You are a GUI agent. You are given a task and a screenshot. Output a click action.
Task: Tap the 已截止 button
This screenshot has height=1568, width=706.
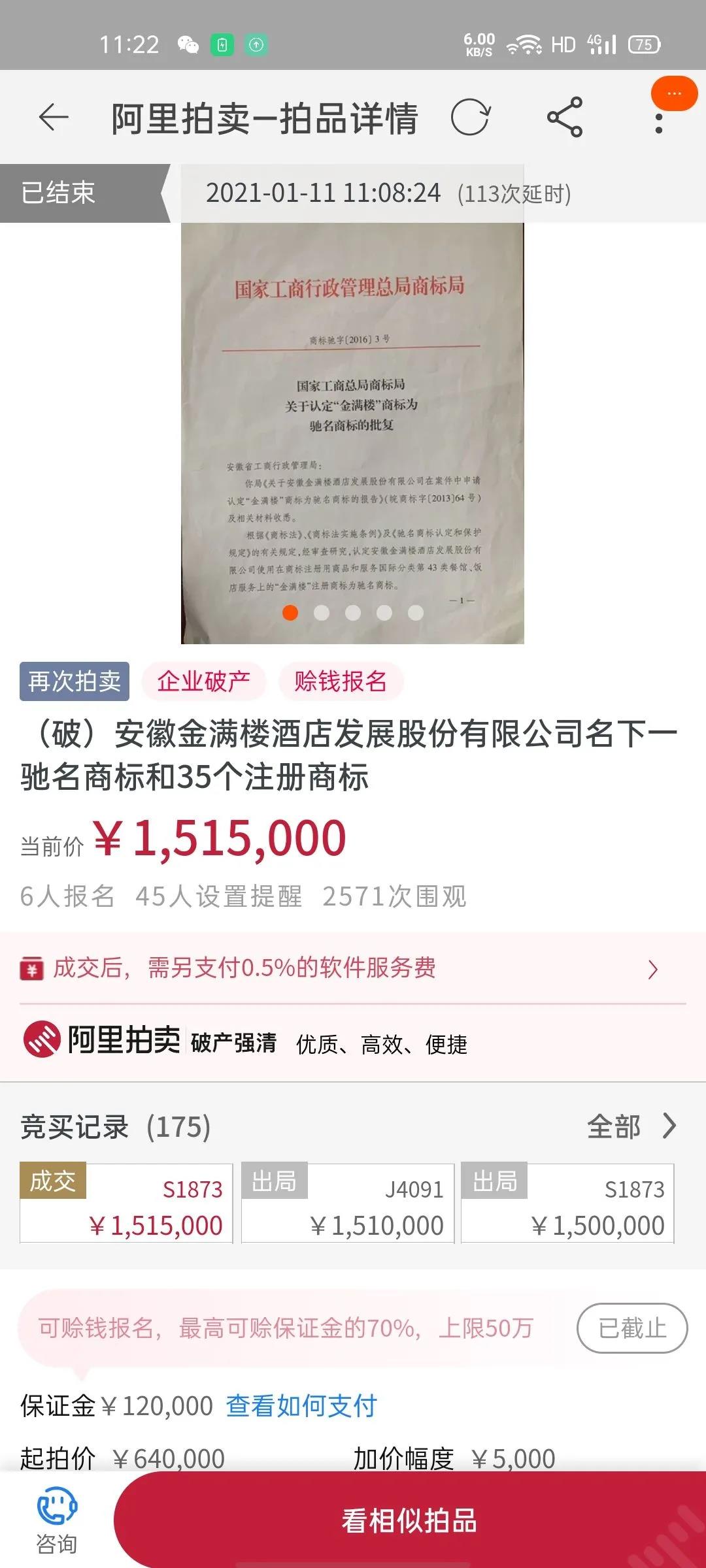(631, 1328)
